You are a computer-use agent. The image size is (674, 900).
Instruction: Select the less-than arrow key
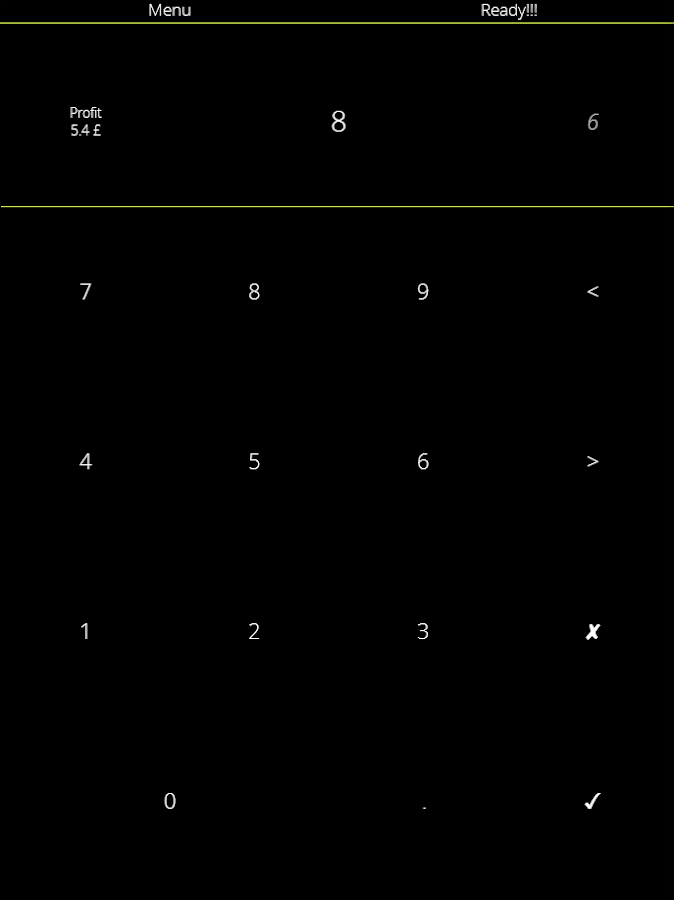pyautogui.click(x=592, y=292)
